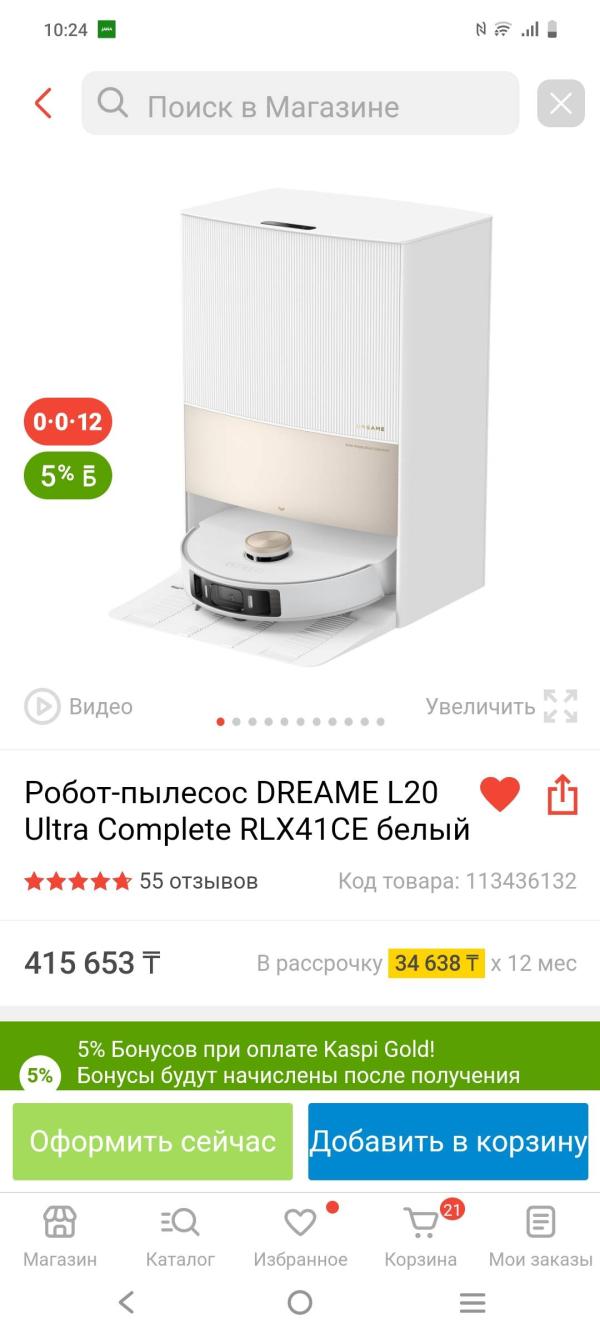600x1332 pixels.
Task: Tap the Оформить сейчас button
Action: pyautogui.click(x=153, y=1141)
